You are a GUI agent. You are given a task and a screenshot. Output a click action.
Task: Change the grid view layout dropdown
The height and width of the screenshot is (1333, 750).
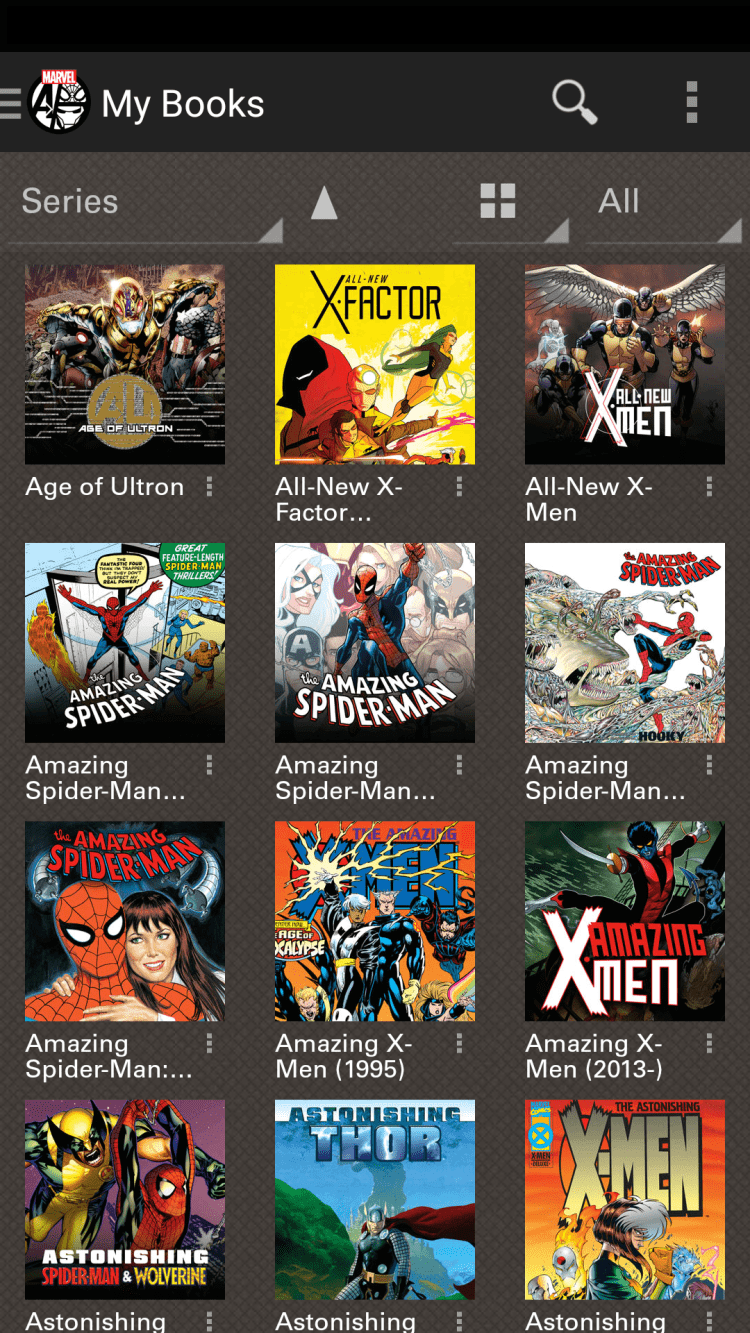pyautogui.click(x=510, y=203)
